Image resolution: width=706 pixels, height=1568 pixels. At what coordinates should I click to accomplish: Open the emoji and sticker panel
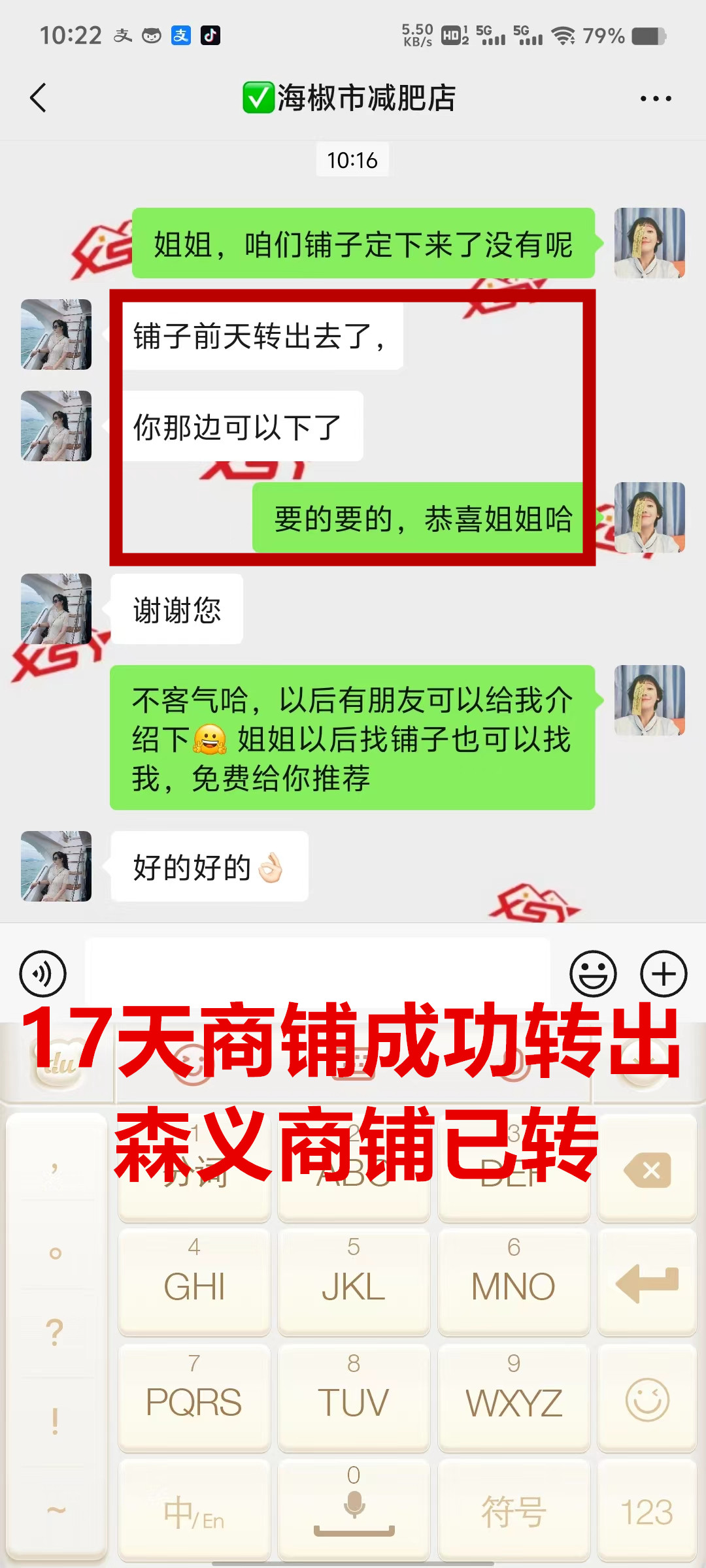(593, 973)
